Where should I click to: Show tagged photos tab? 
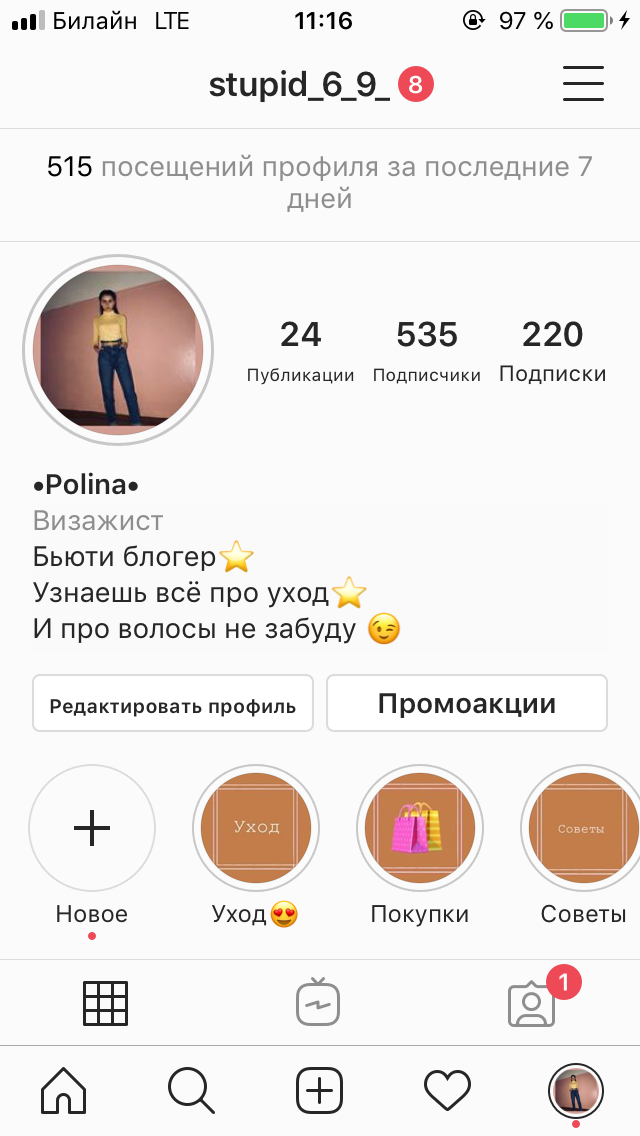pyautogui.click(x=532, y=1003)
